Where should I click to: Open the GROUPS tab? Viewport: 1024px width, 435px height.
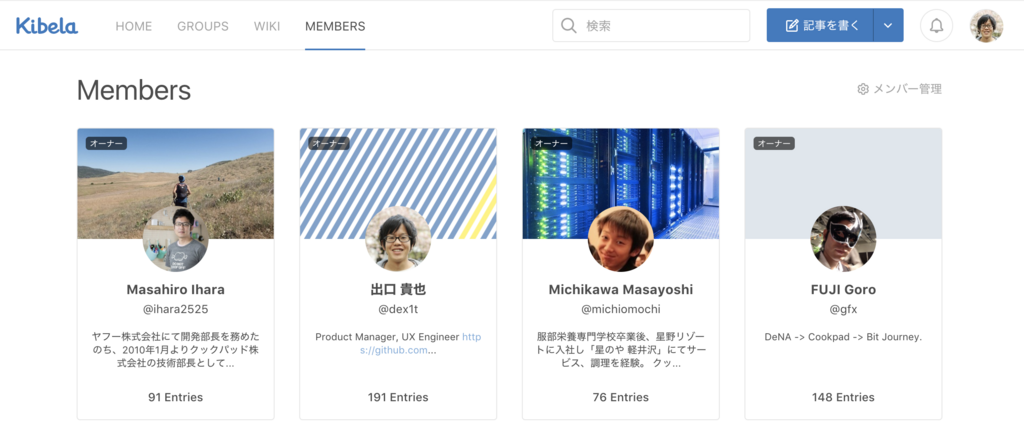click(203, 26)
